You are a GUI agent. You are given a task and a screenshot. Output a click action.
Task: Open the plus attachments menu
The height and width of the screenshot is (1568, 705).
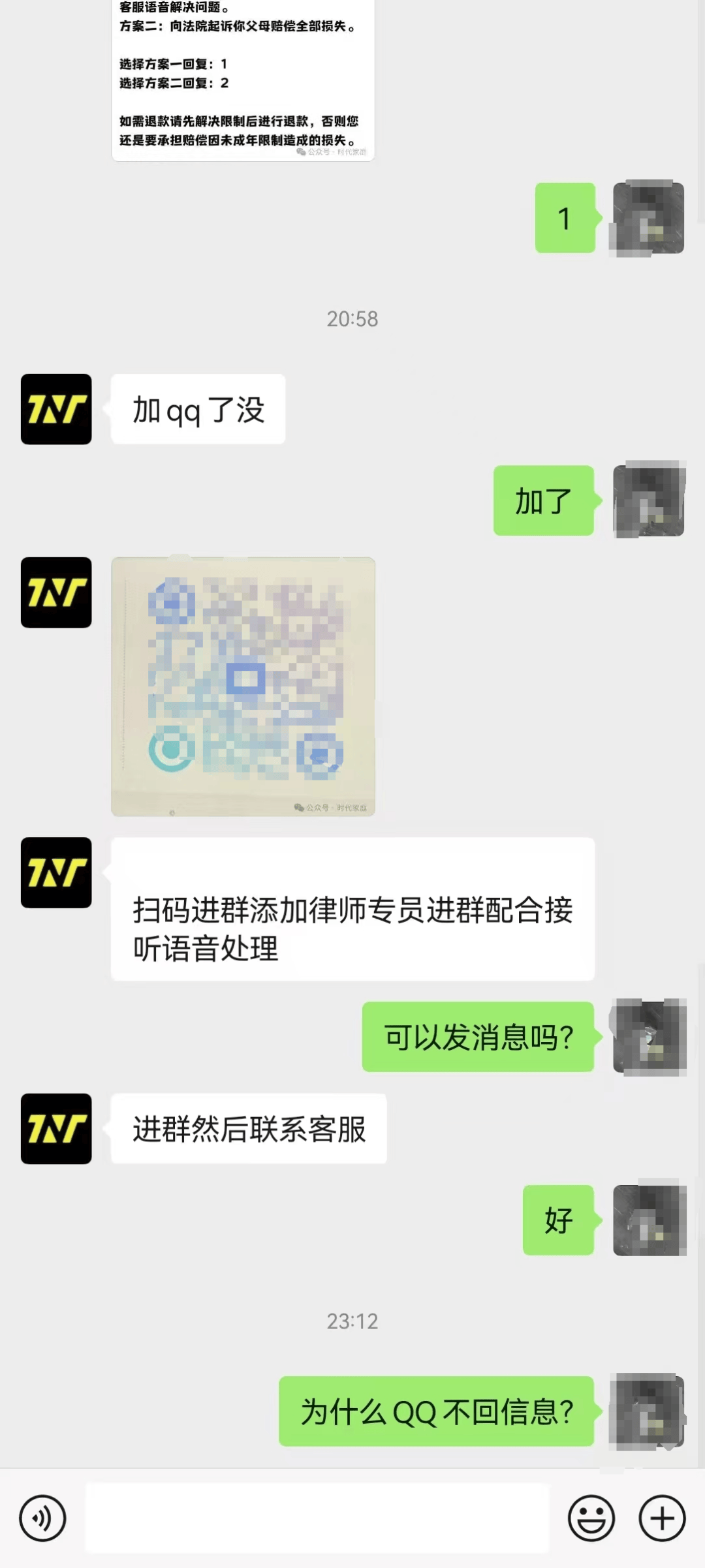click(x=662, y=1518)
